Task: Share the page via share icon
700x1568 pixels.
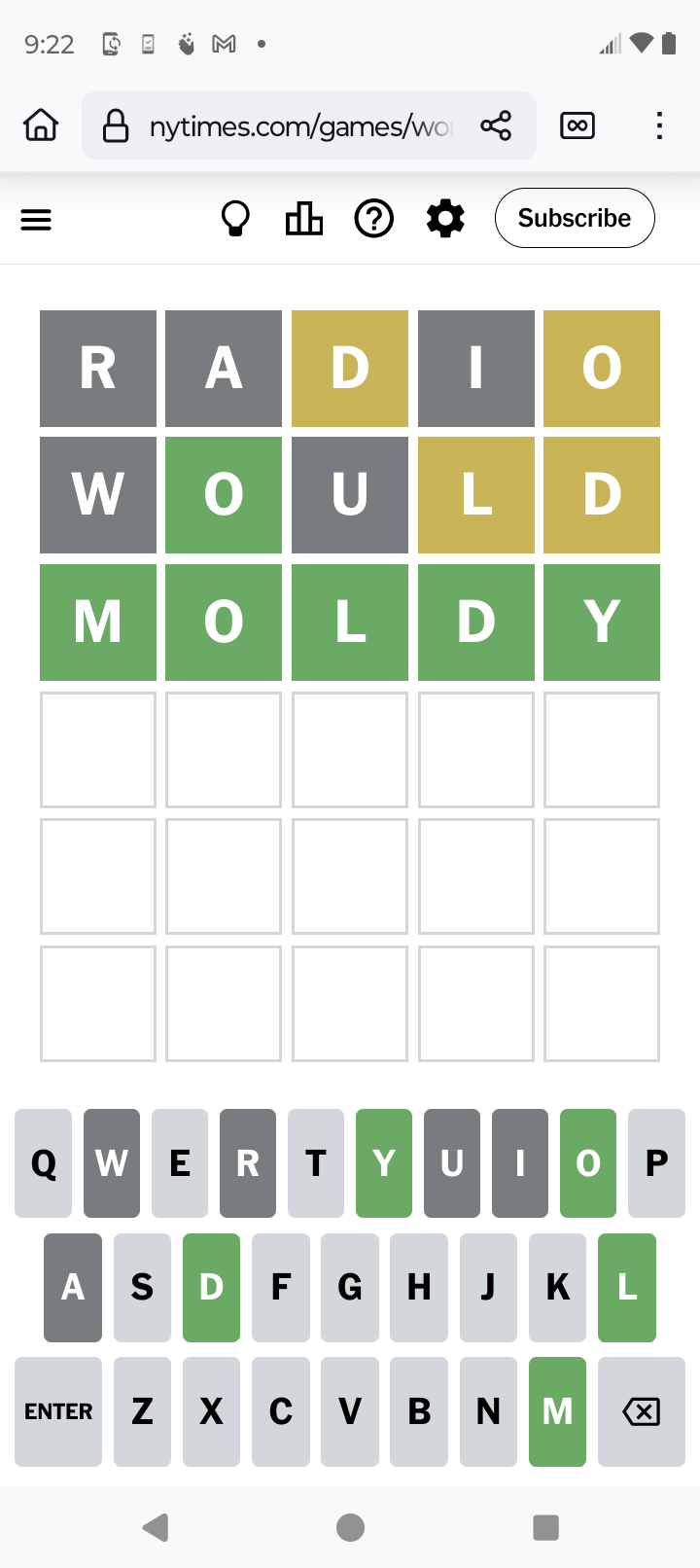Action: (x=496, y=125)
